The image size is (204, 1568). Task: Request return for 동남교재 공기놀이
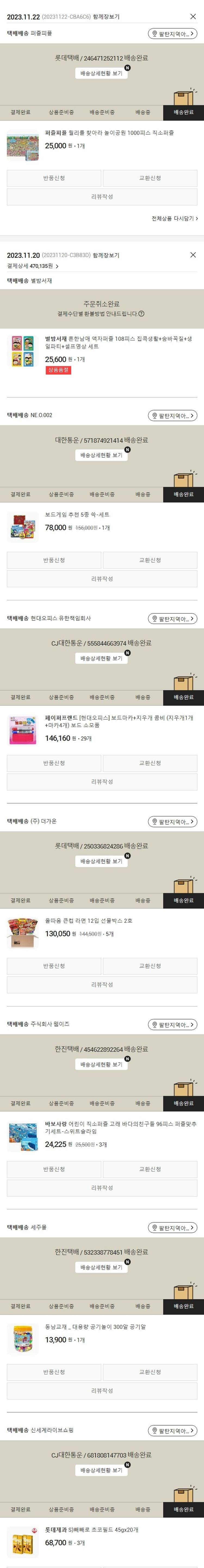(x=54, y=1372)
